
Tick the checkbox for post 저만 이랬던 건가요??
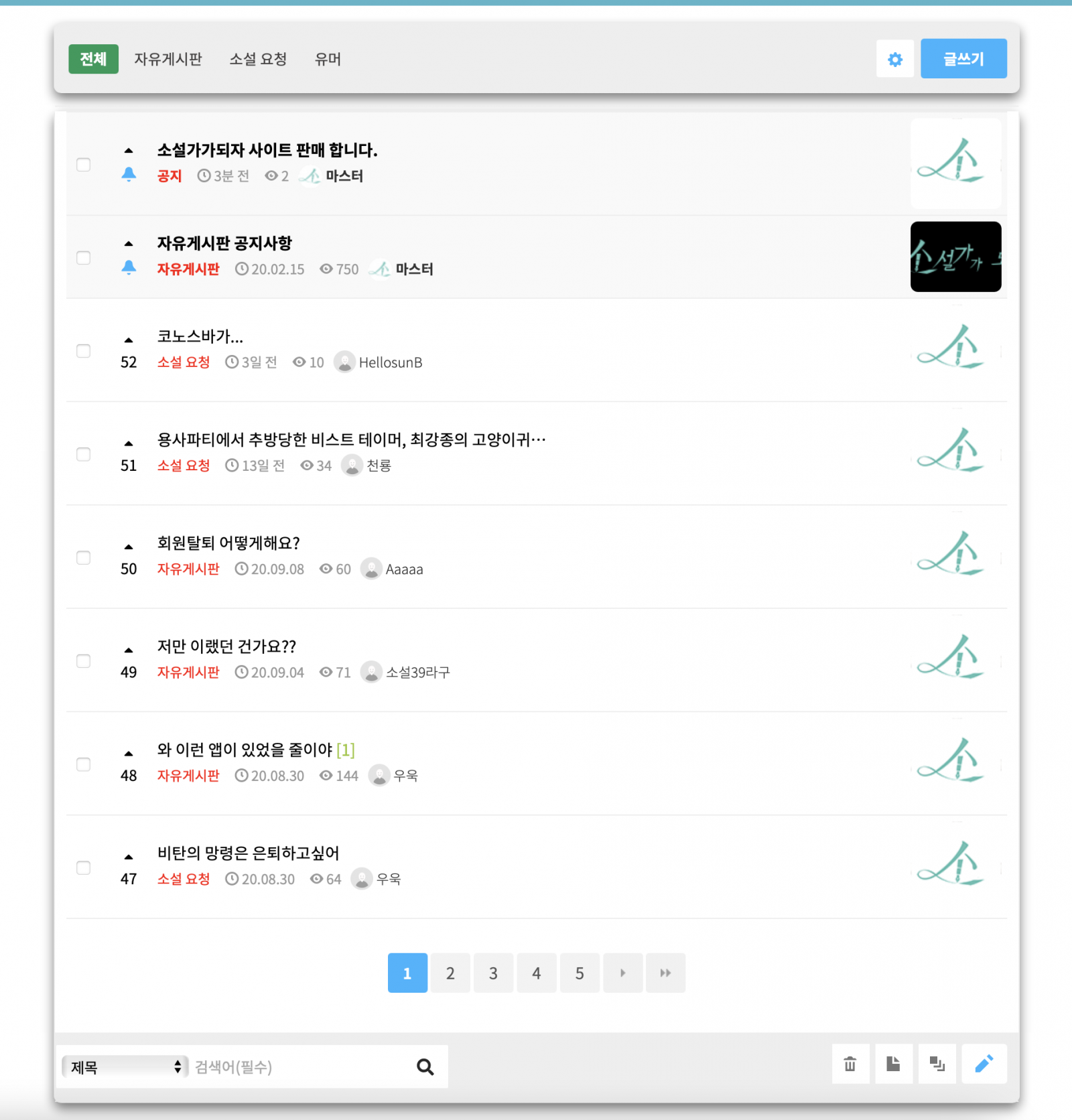83,660
